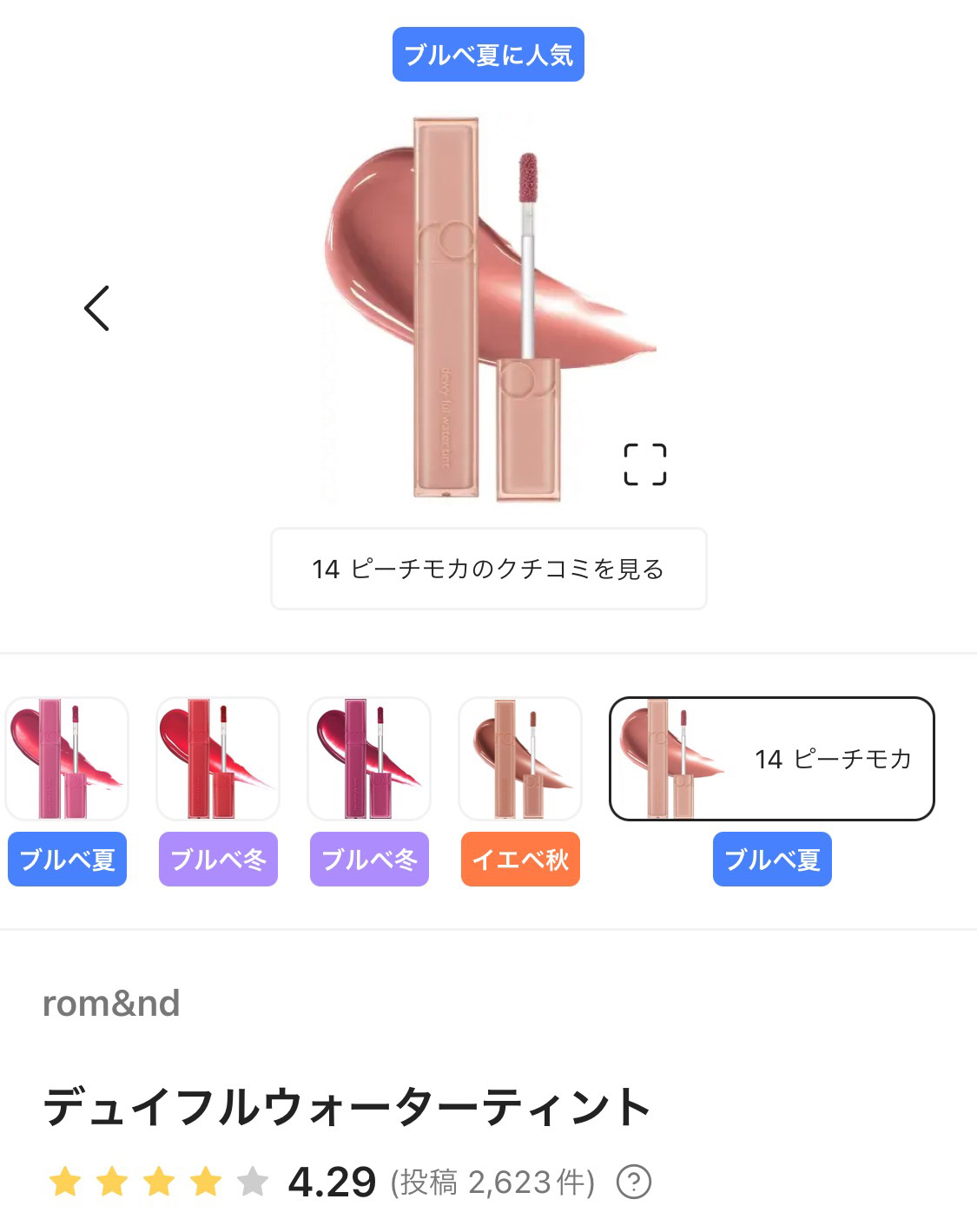Open the イエベ秋 shade thumbnail

coord(519,760)
